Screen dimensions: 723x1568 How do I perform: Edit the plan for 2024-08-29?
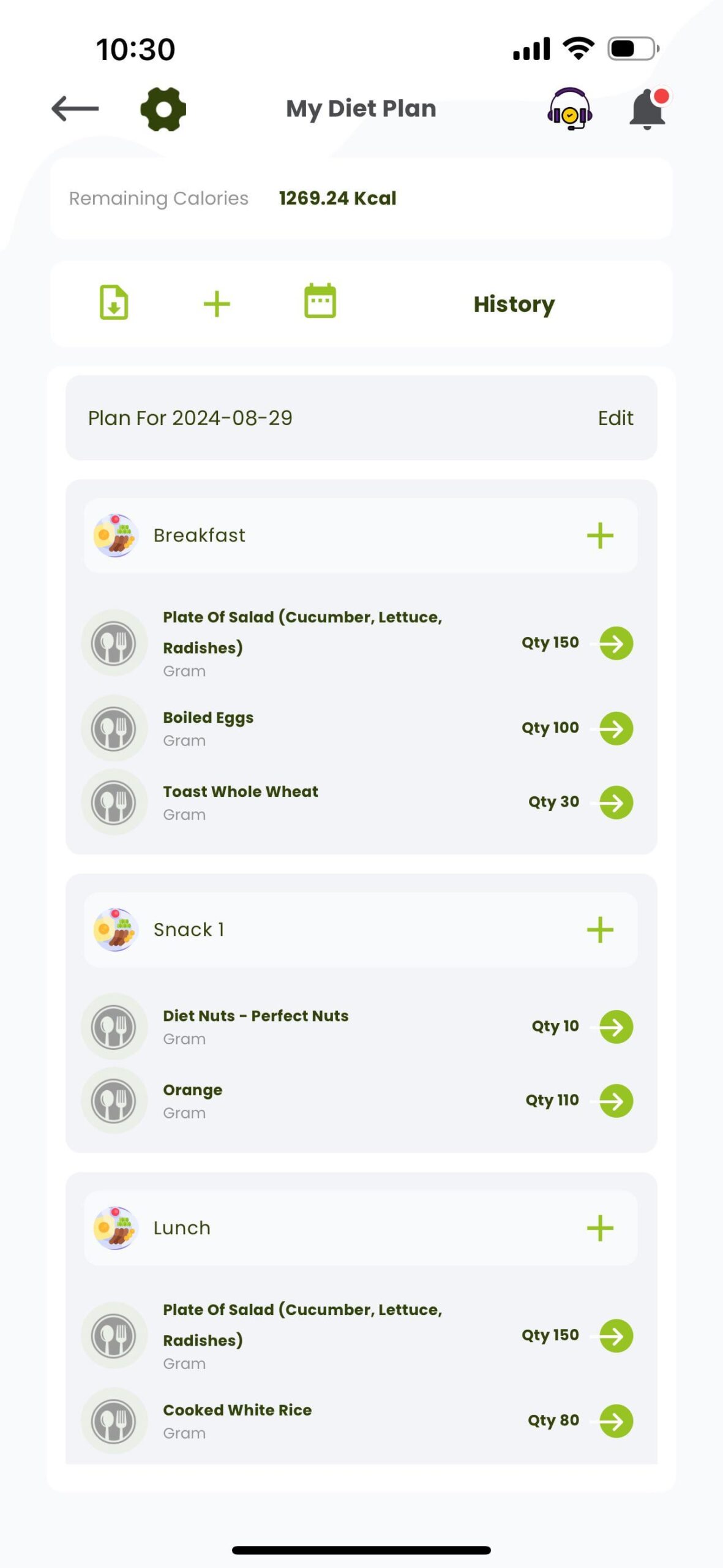click(615, 418)
